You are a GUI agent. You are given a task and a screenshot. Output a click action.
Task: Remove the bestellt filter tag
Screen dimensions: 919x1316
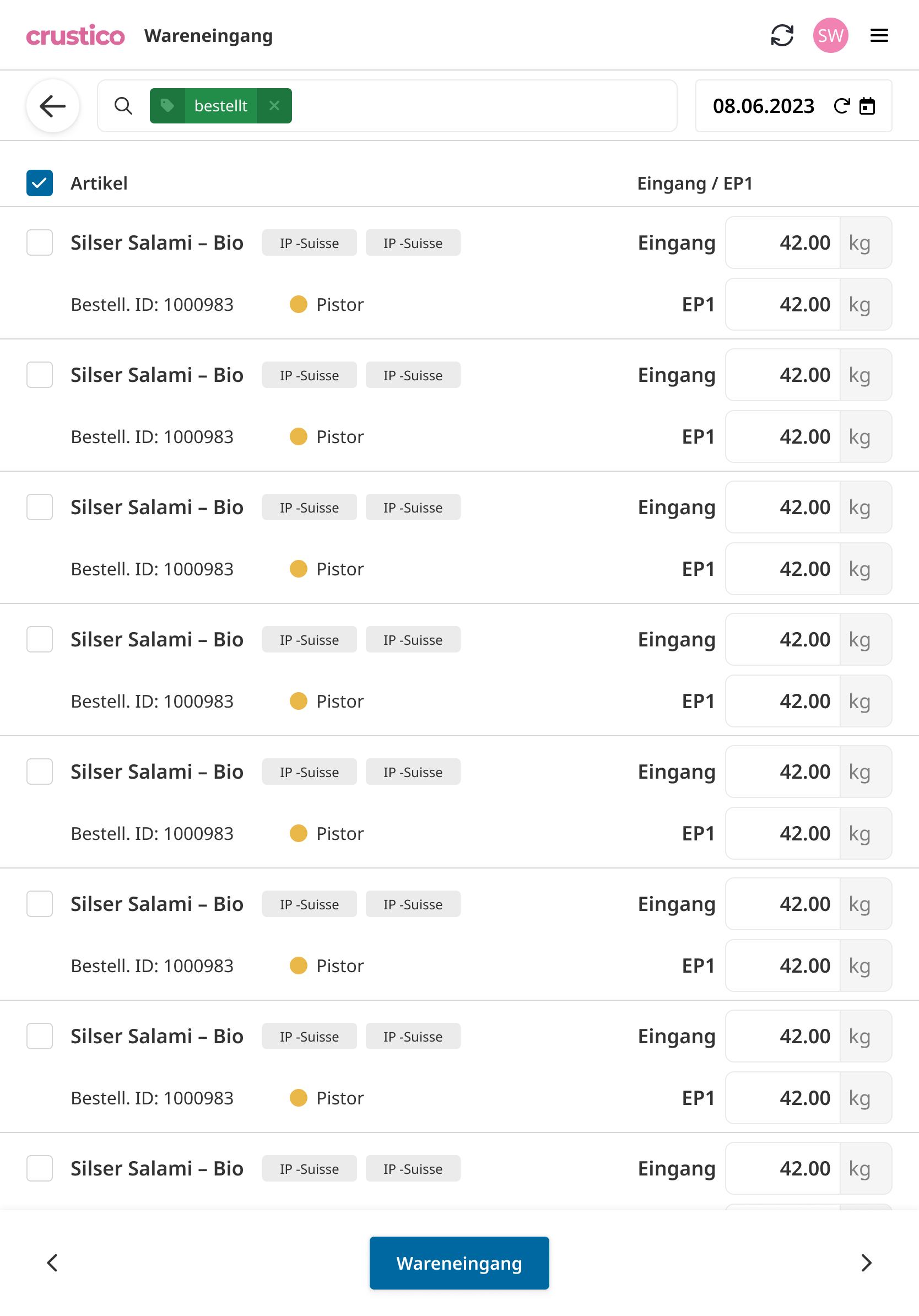[x=274, y=106]
